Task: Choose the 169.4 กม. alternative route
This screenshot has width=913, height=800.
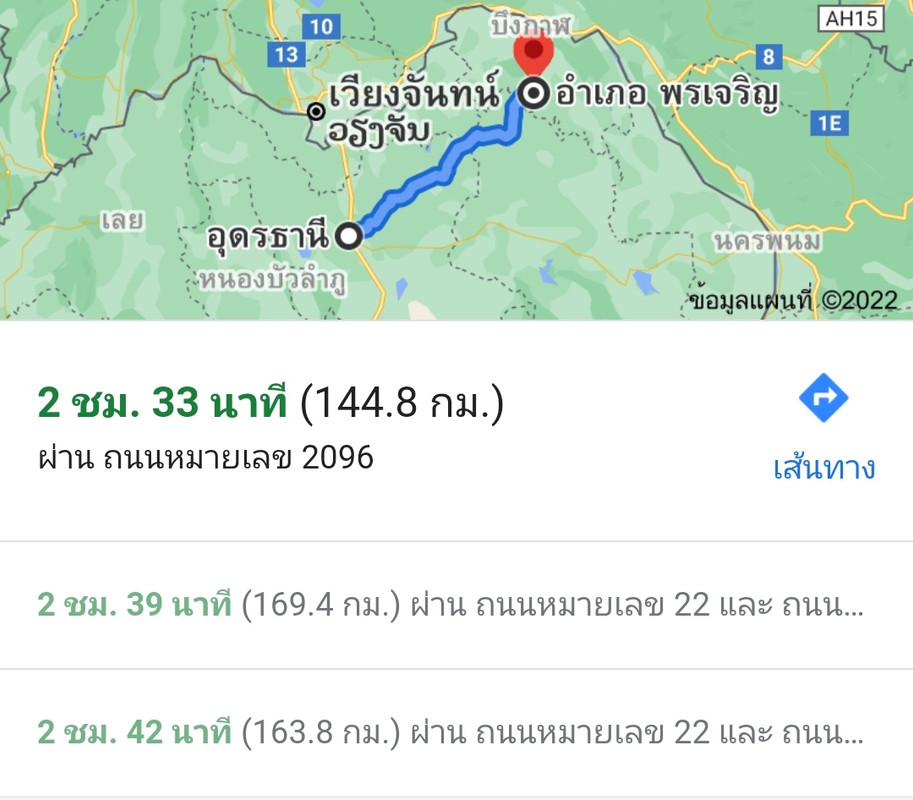Action: pyautogui.click(x=450, y=605)
